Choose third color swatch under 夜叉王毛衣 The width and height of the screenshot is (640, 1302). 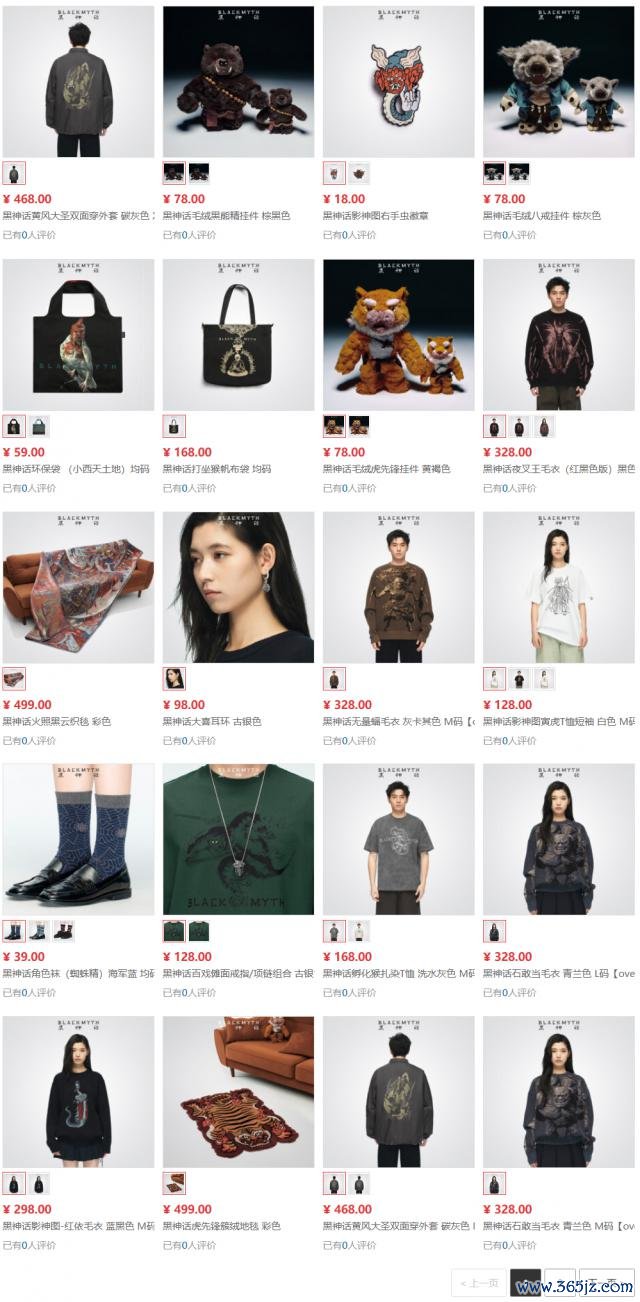544,426
